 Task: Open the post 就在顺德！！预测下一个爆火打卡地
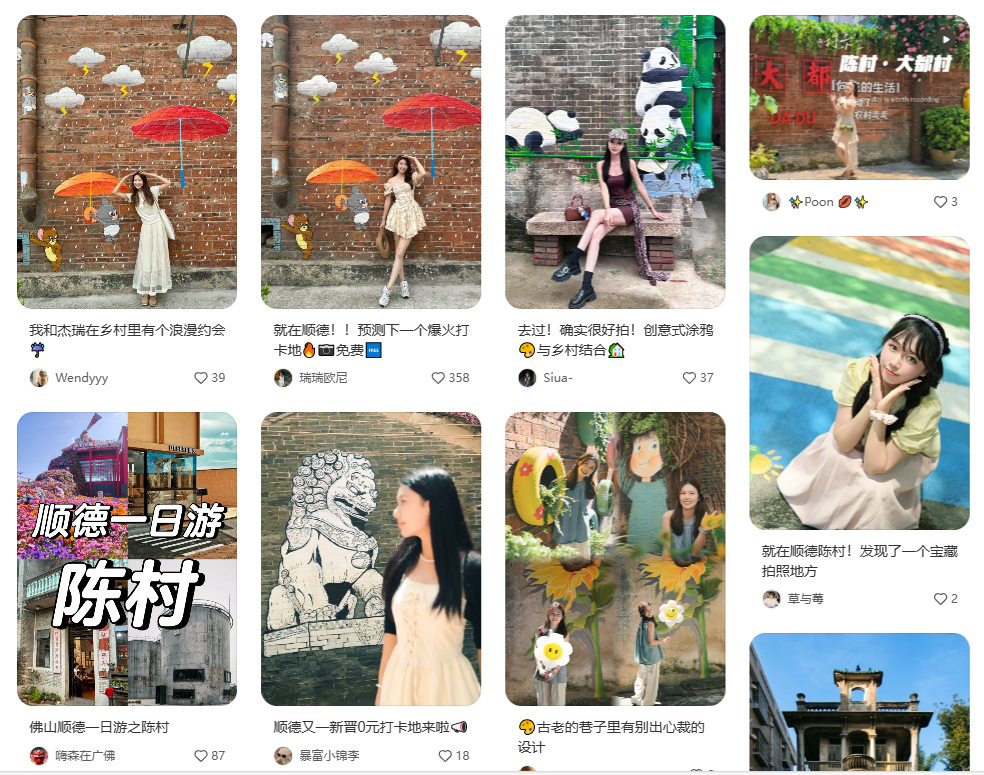click(371, 162)
